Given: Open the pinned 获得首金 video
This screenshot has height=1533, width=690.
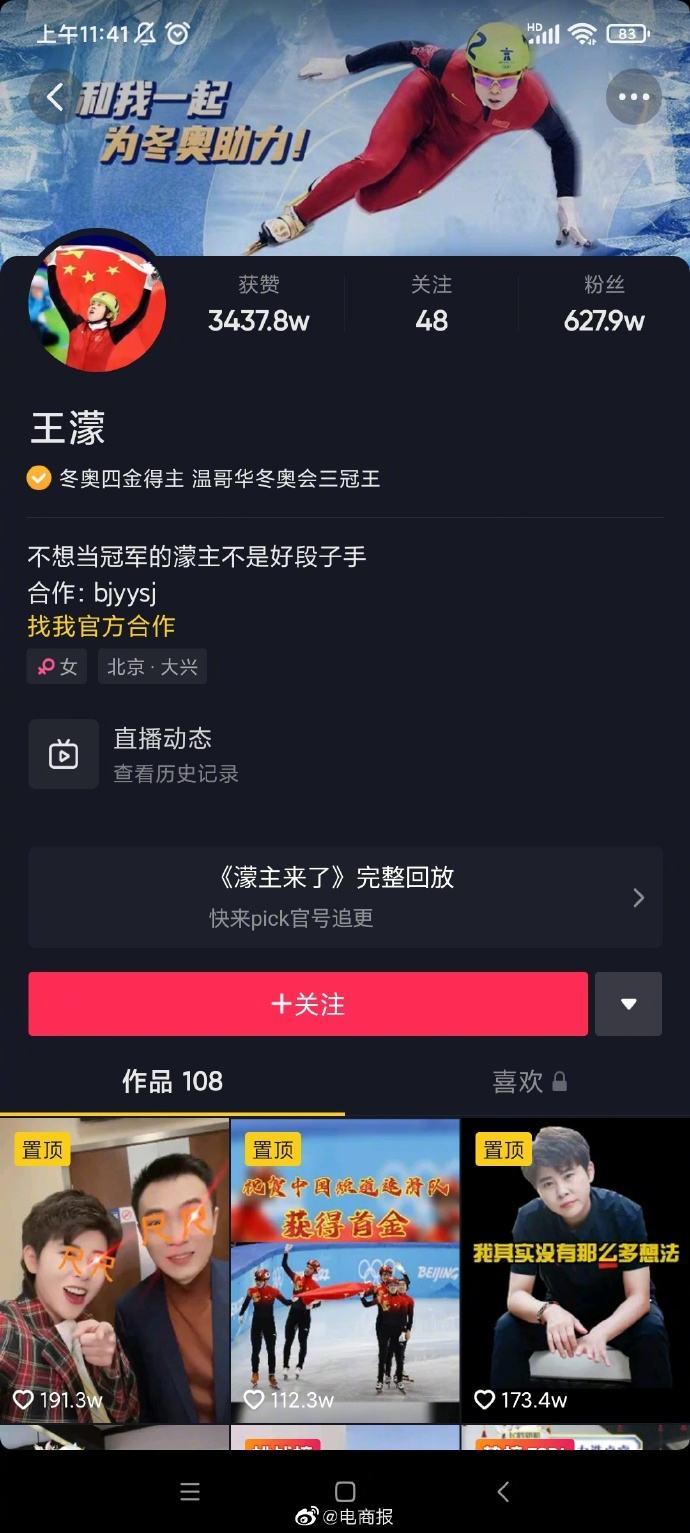Looking at the screenshot, I should (345, 1270).
